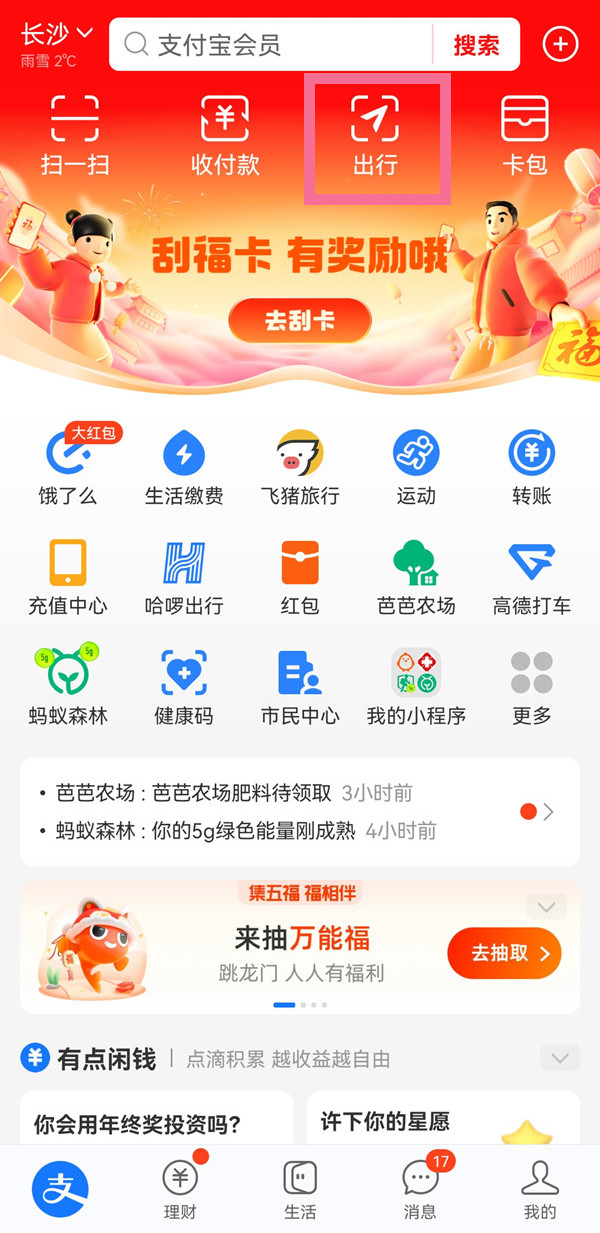Open the 出行 travel shortcut
This screenshot has width=600, height=1233.
pos(376,136)
